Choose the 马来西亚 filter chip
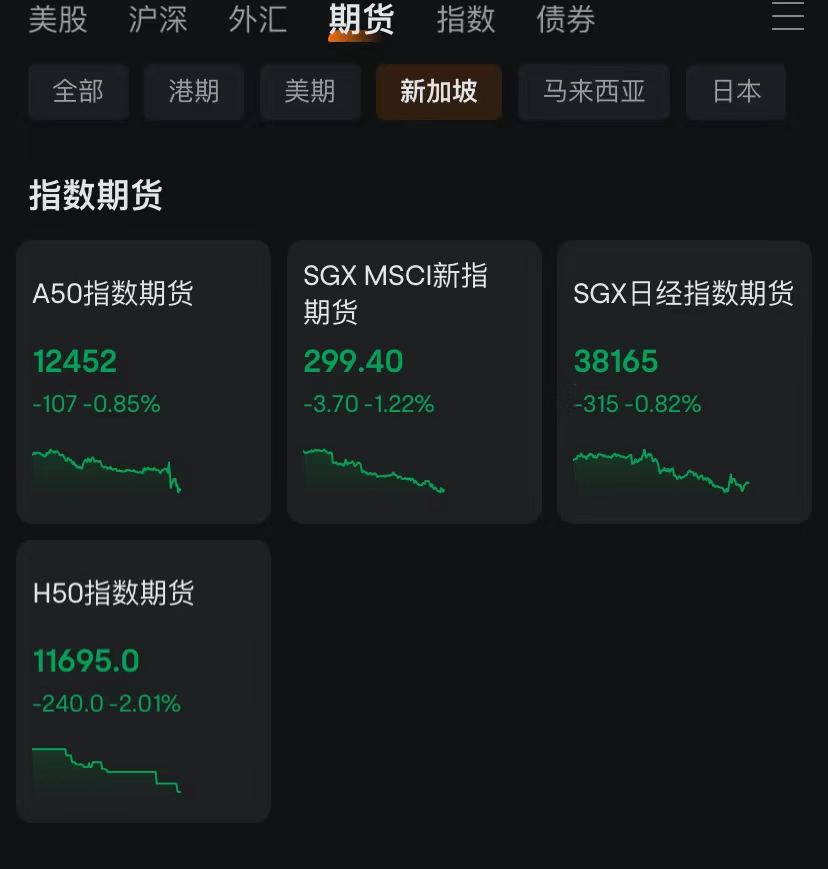828x869 pixels. tap(594, 92)
